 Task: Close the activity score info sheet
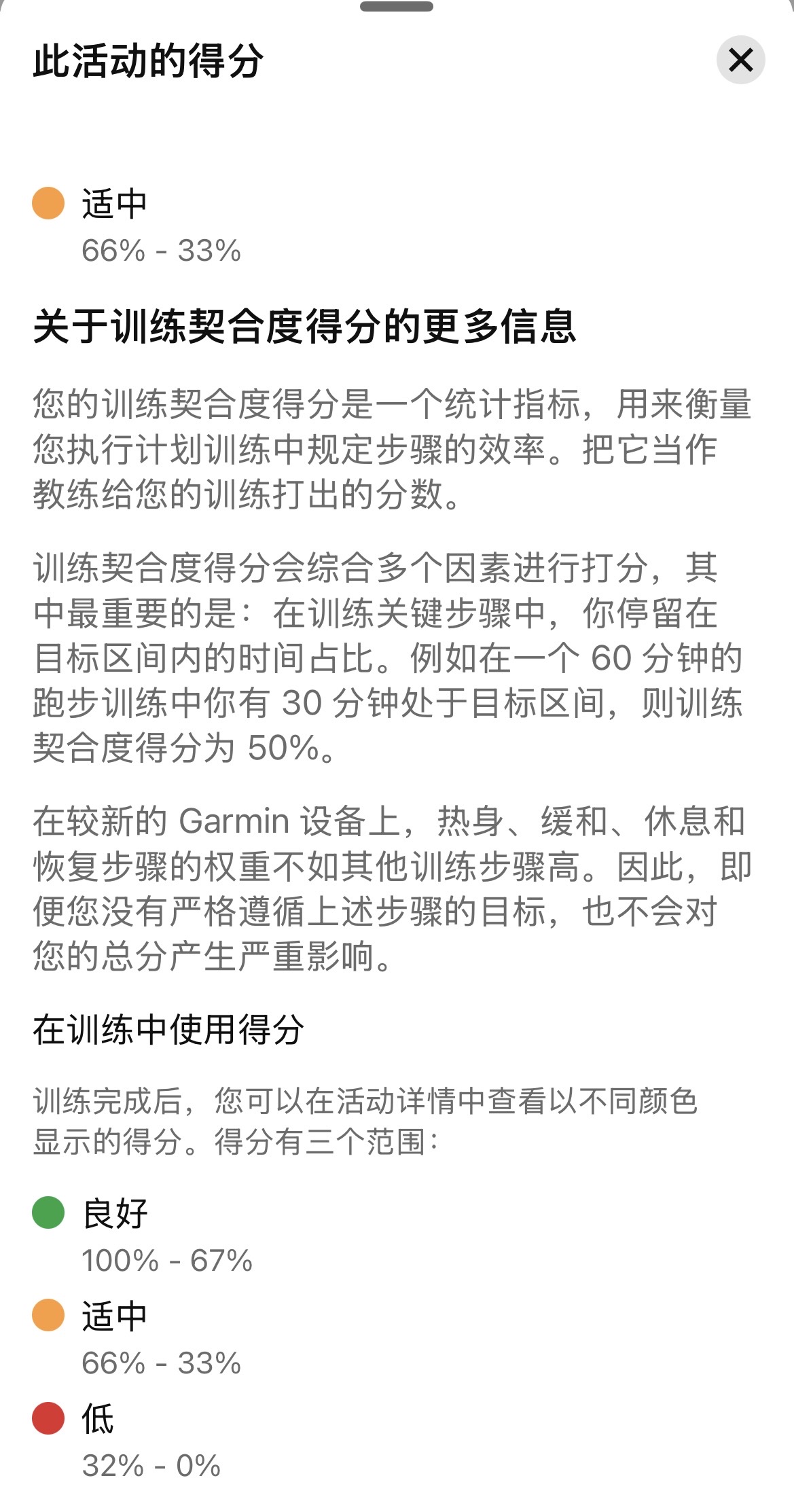[740, 60]
